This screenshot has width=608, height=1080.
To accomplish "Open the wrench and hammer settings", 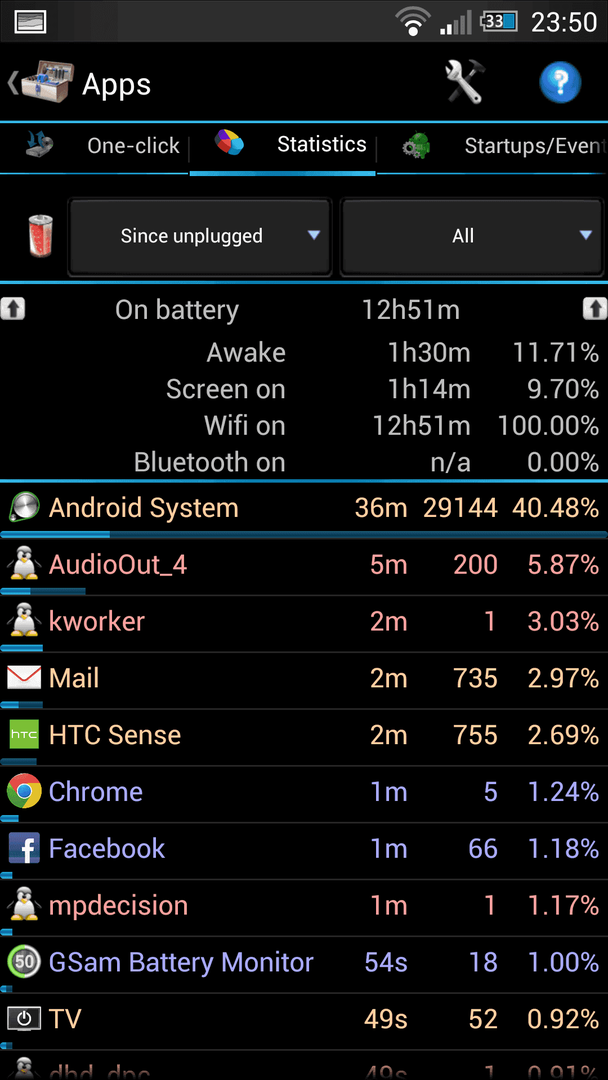I will tap(464, 82).
